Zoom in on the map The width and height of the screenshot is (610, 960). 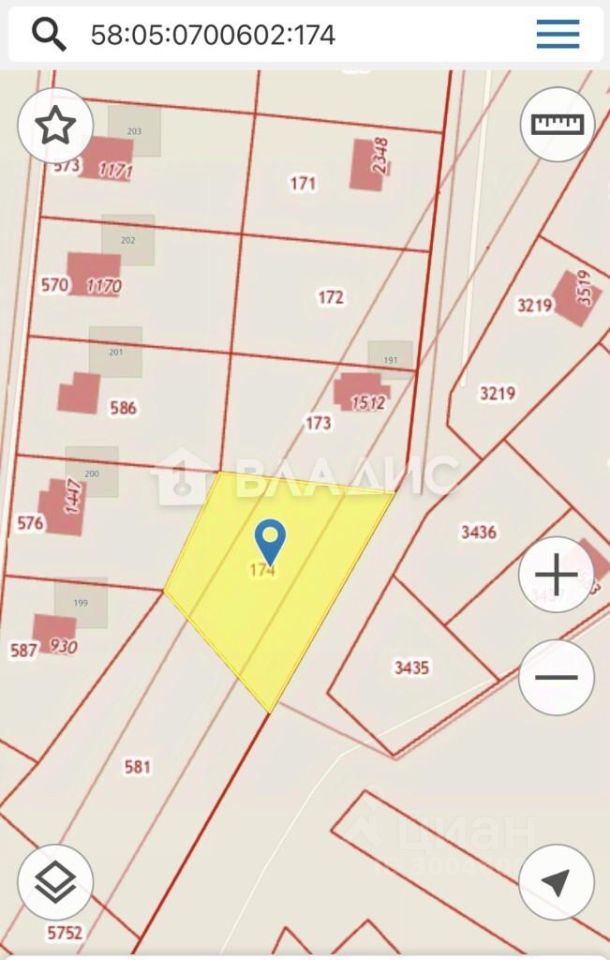pos(556,575)
